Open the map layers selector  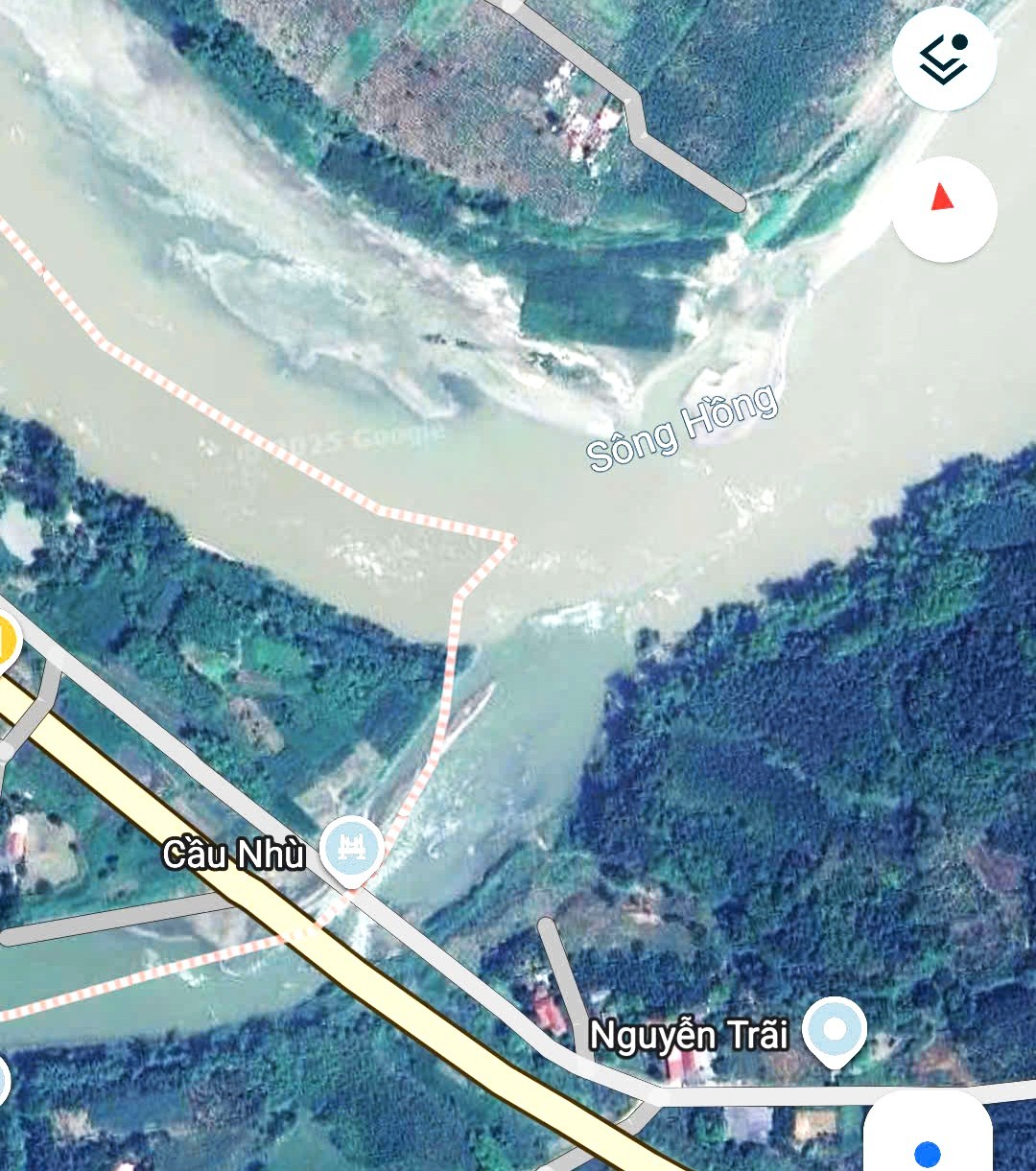coord(944,59)
